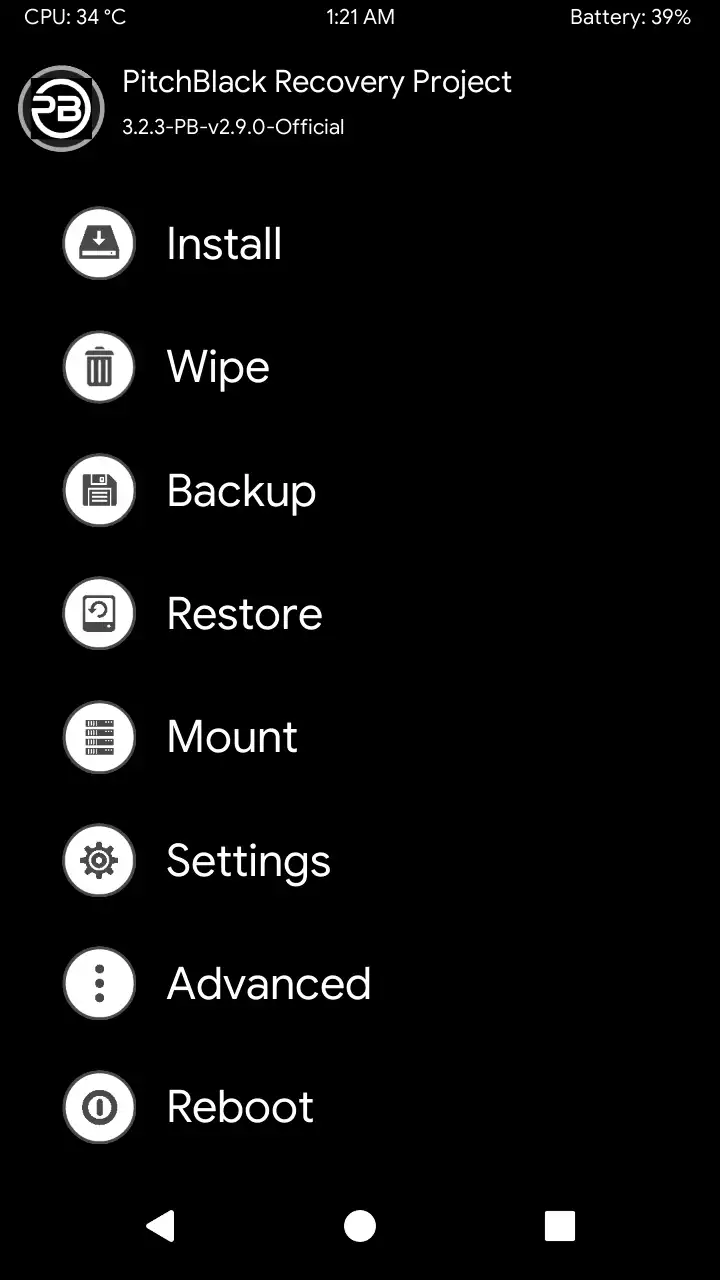Tap the back navigation button
Screen dimensions: 720x1280
point(160,1225)
